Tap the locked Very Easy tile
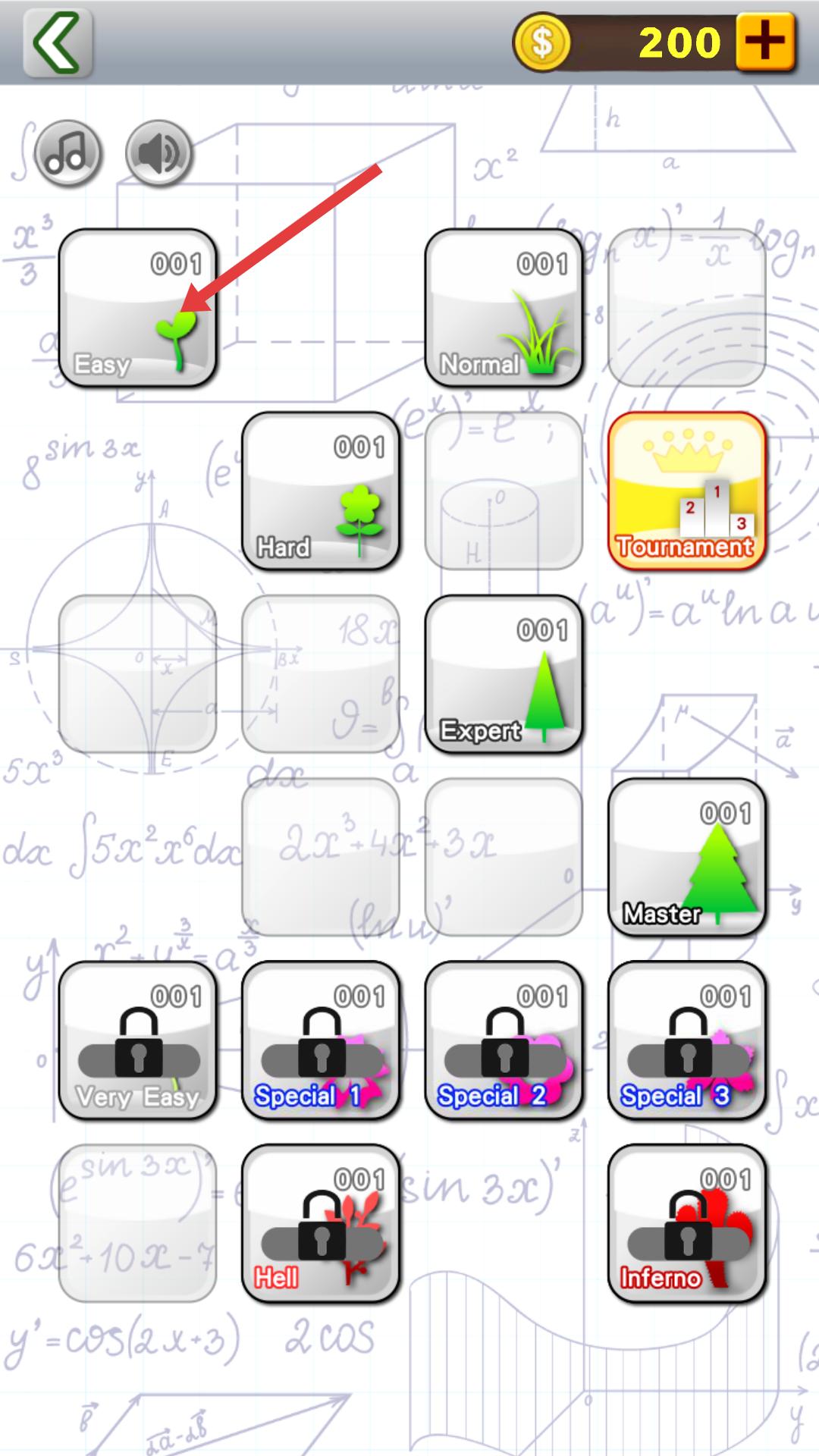 coord(137,1041)
